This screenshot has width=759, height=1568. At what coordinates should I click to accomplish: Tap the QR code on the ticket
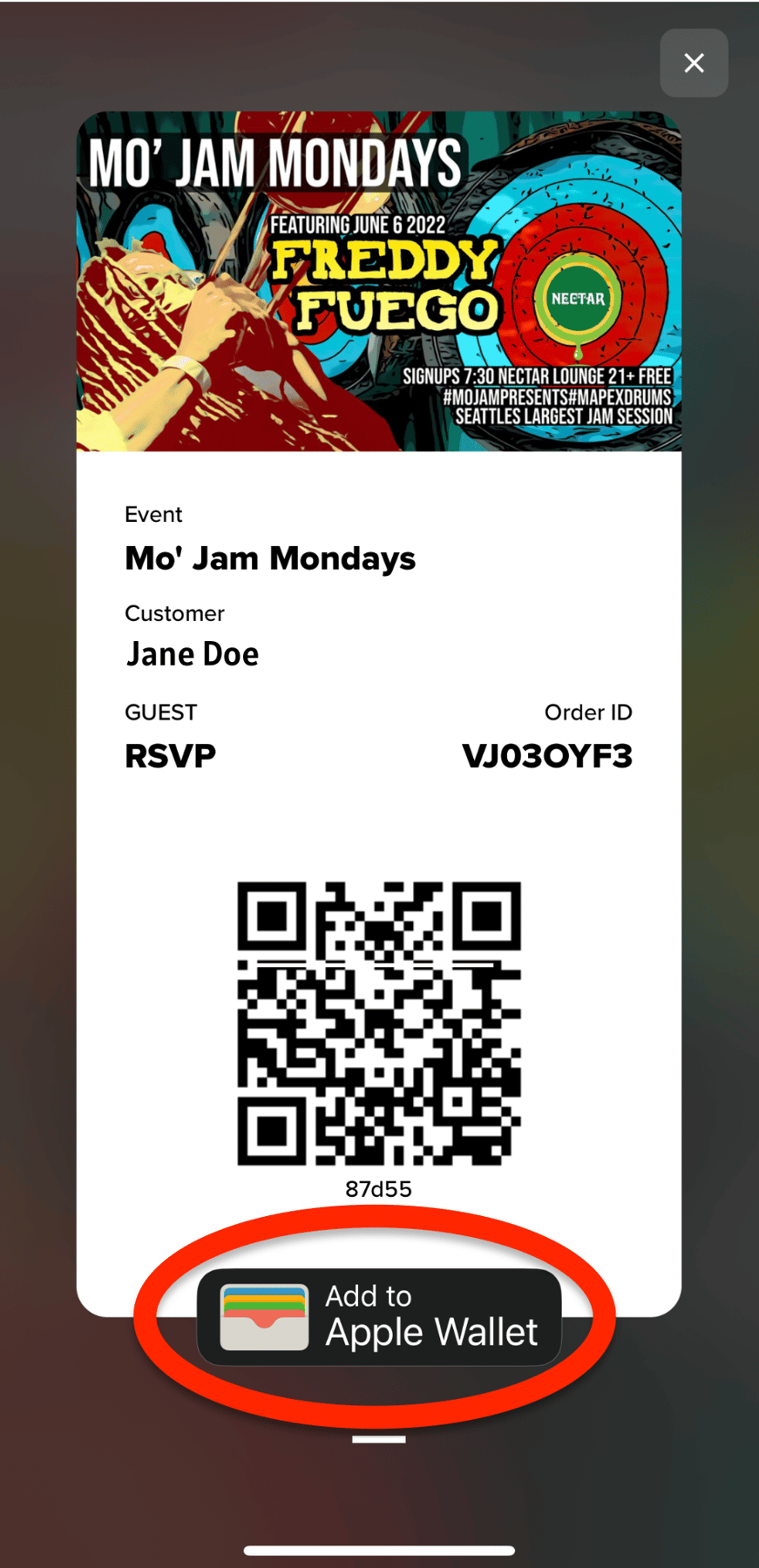tap(378, 1021)
